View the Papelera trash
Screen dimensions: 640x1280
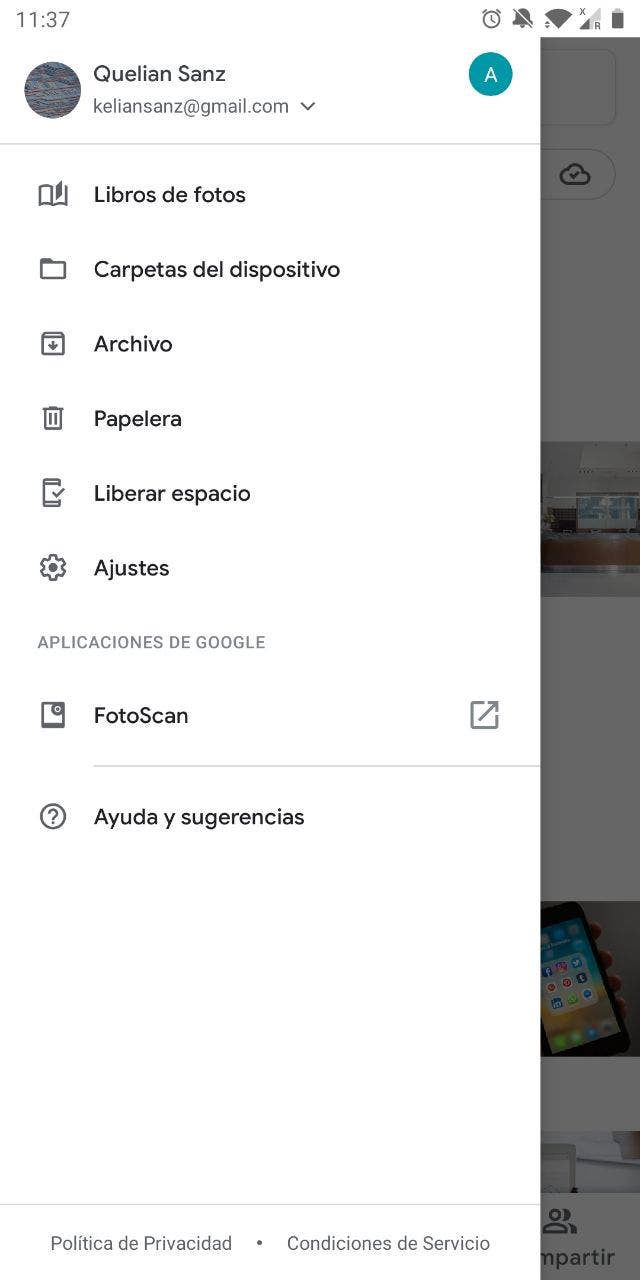(x=138, y=419)
